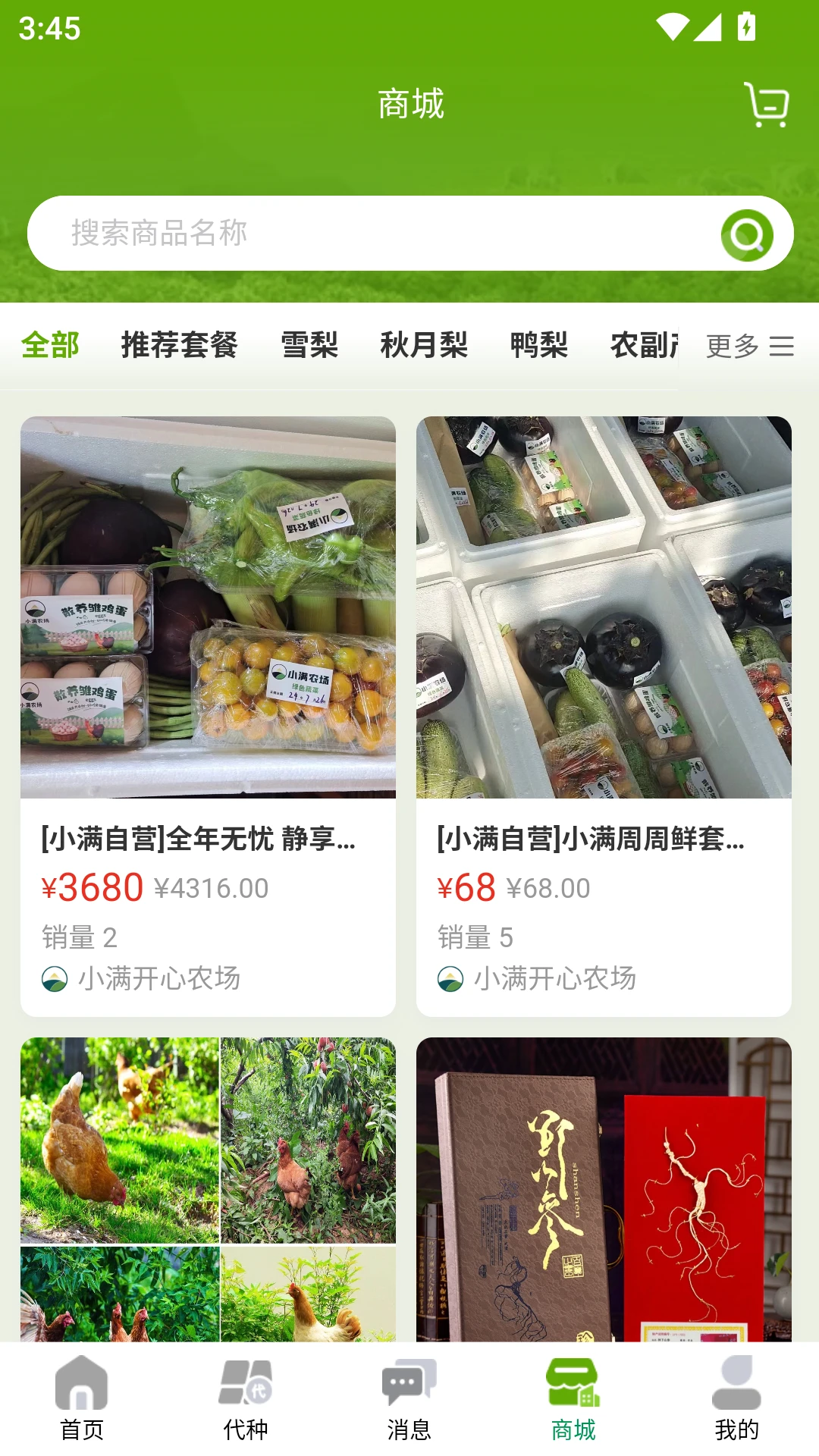Open the 农副产 category tab

(x=648, y=346)
